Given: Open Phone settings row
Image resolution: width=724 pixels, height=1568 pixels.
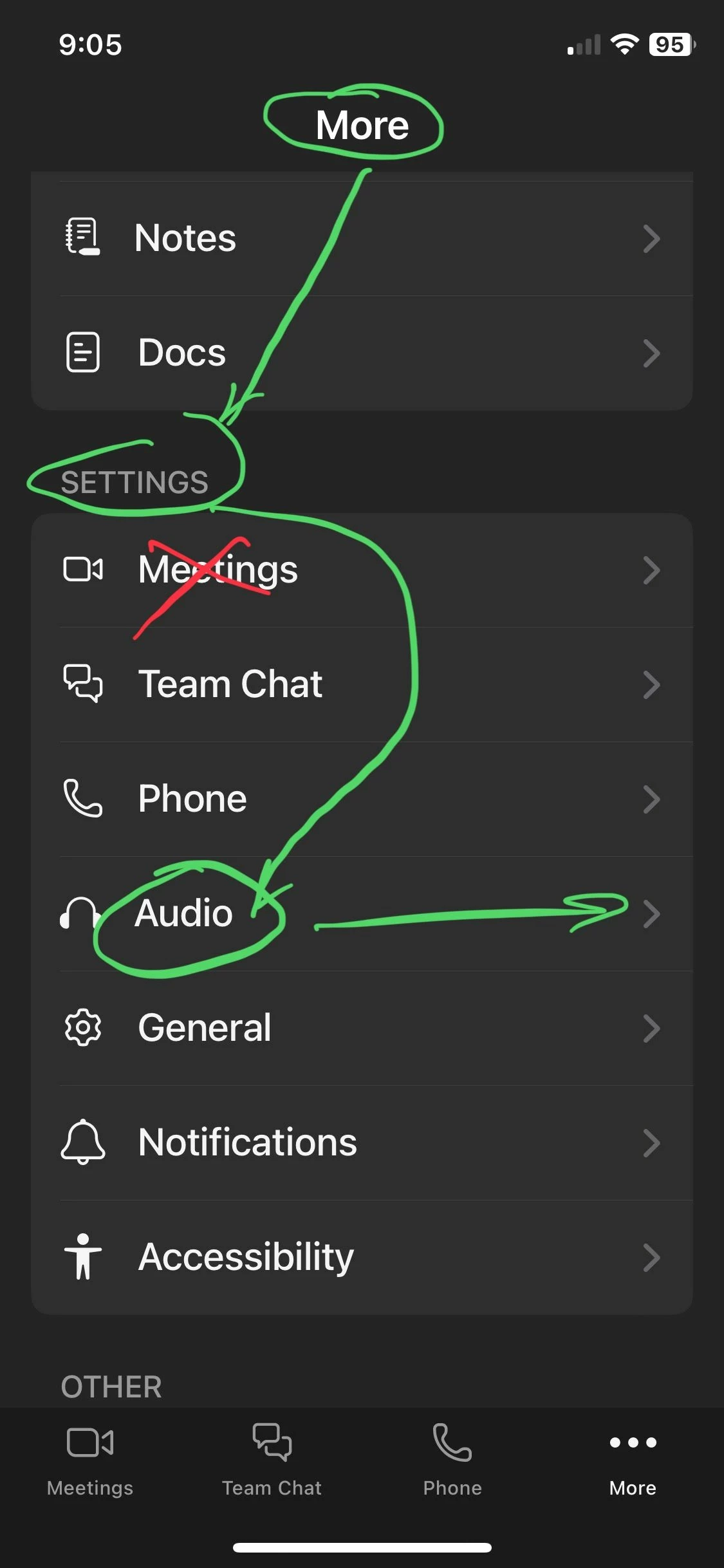Looking at the screenshot, I should (x=362, y=799).
